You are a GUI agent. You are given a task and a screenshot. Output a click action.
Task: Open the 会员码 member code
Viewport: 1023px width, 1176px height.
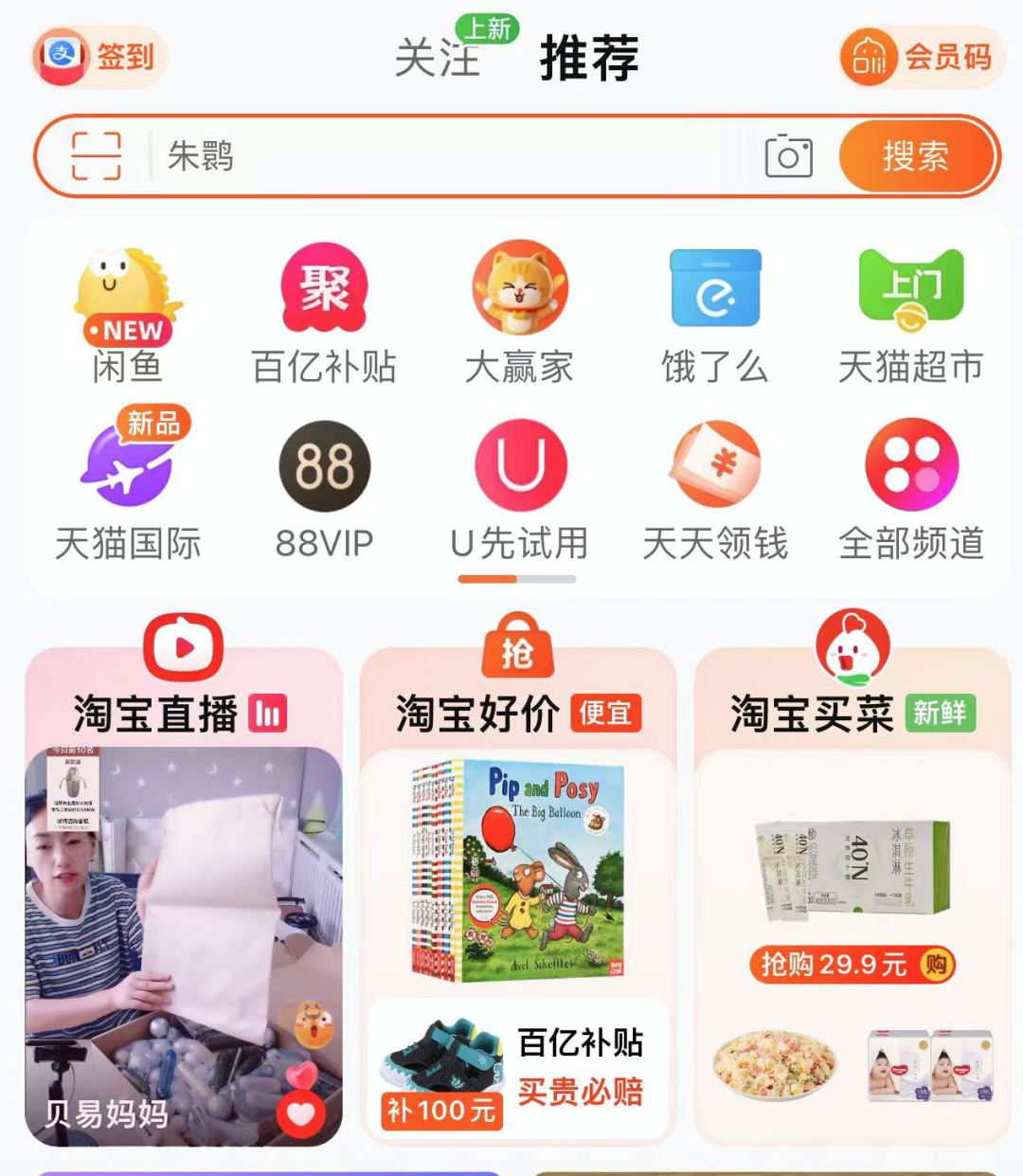[x=920, y=58]
